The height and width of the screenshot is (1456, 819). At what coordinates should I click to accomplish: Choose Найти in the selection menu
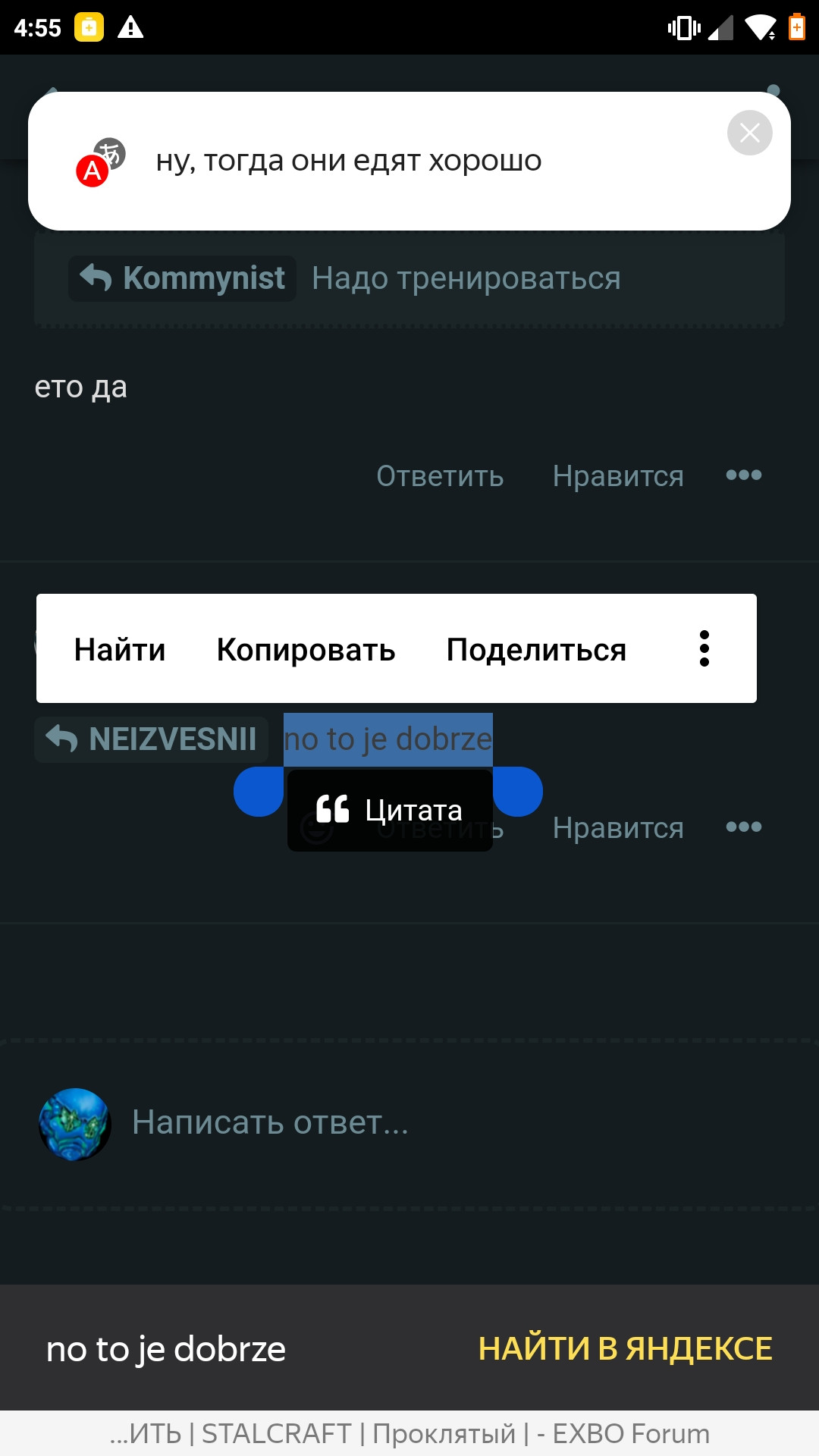pyautogui.click(x=120, y=650)
